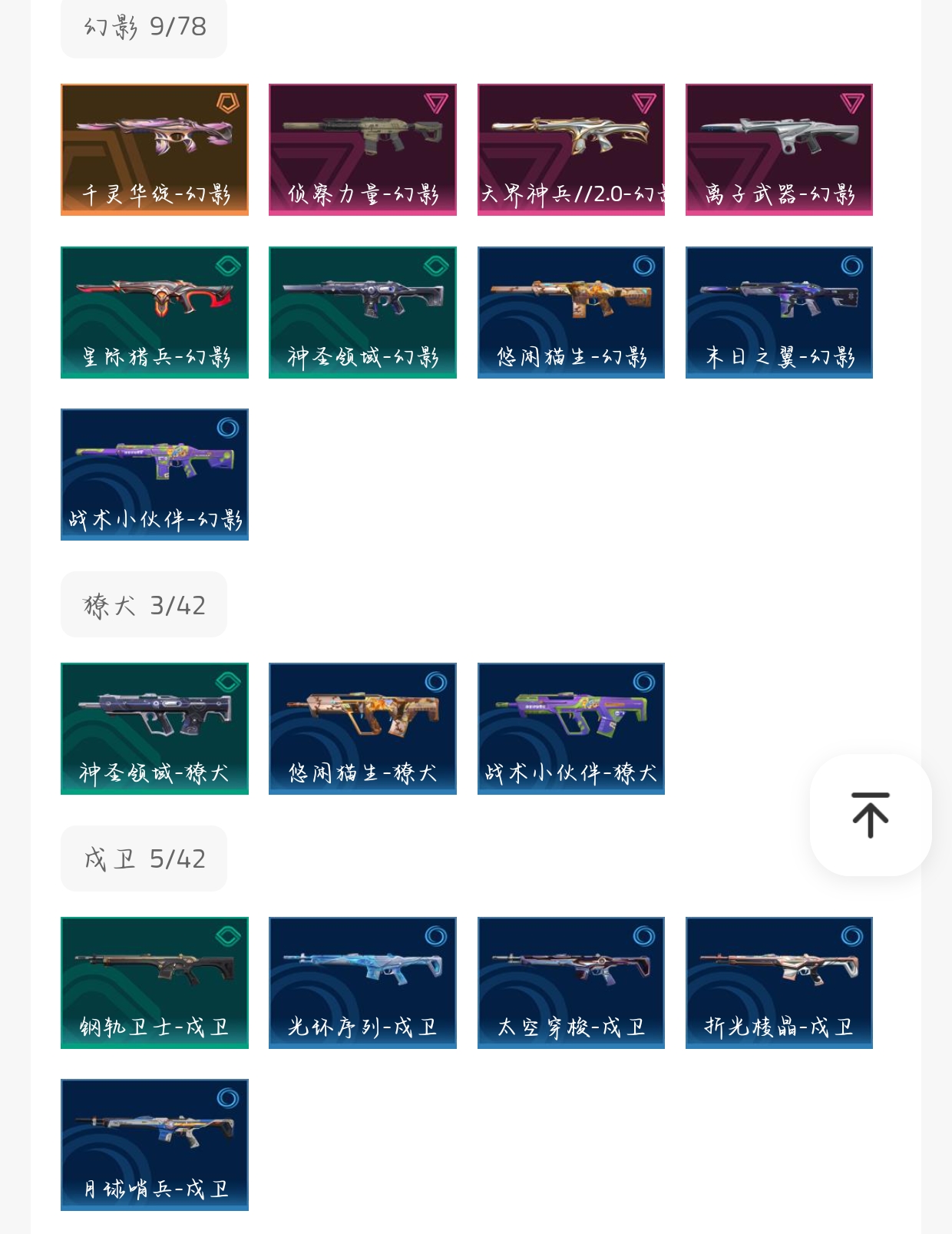Open the 战术小伙伴-幻影 skin card
The height and width of the screenshot is (1234, 952).
click(154, 475)
